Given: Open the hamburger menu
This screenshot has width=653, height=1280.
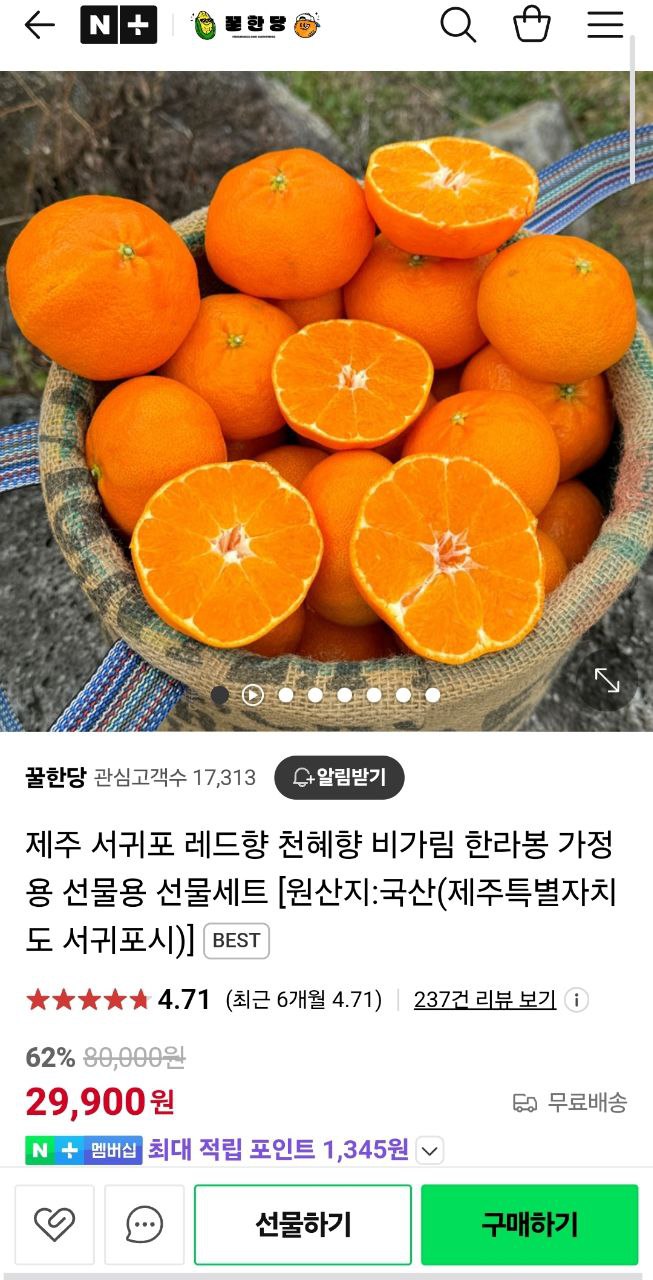Looking at the screenshot, I should click(x=605, y=26).
